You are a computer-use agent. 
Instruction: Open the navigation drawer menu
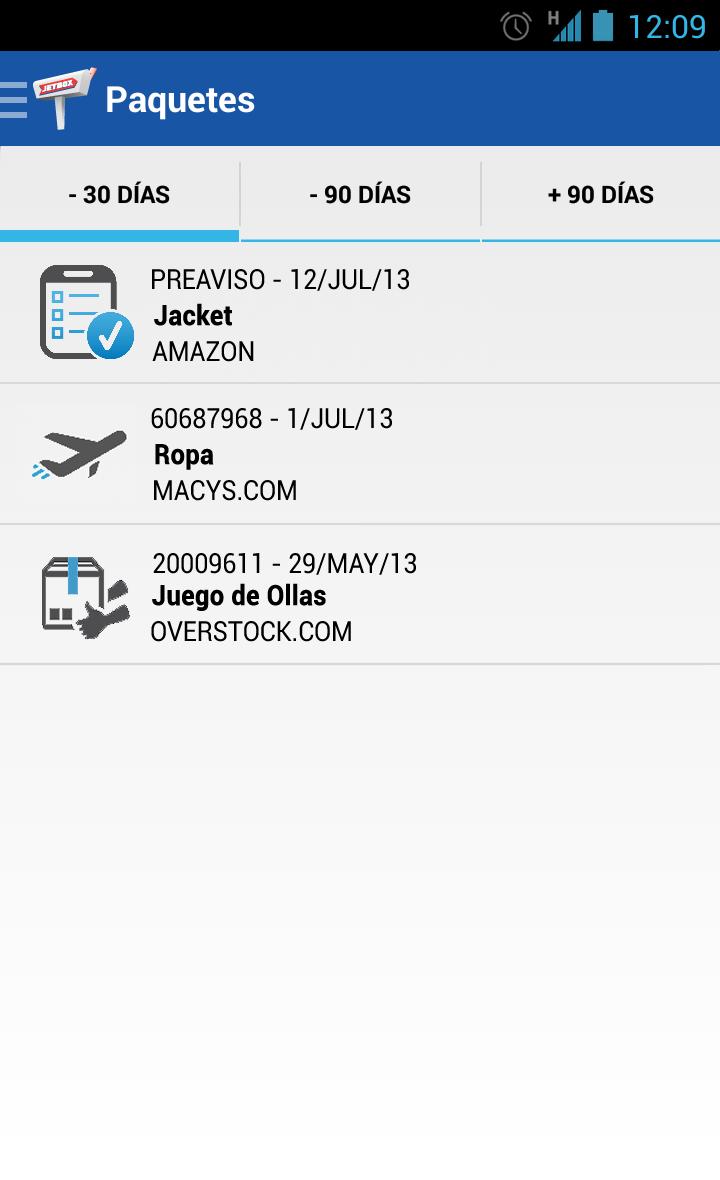(x=13, y=100)
